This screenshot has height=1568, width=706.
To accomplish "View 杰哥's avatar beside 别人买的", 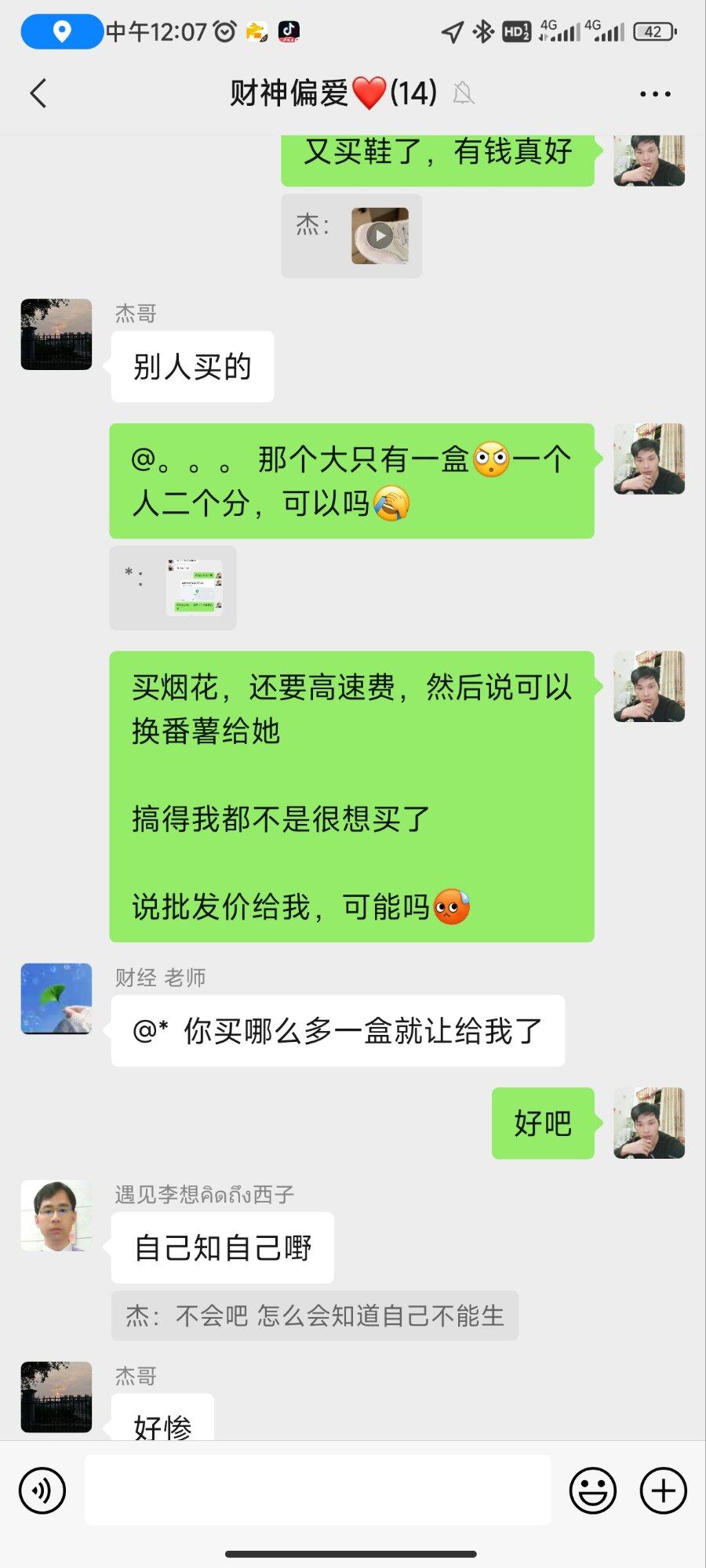I will coord(56,334).
